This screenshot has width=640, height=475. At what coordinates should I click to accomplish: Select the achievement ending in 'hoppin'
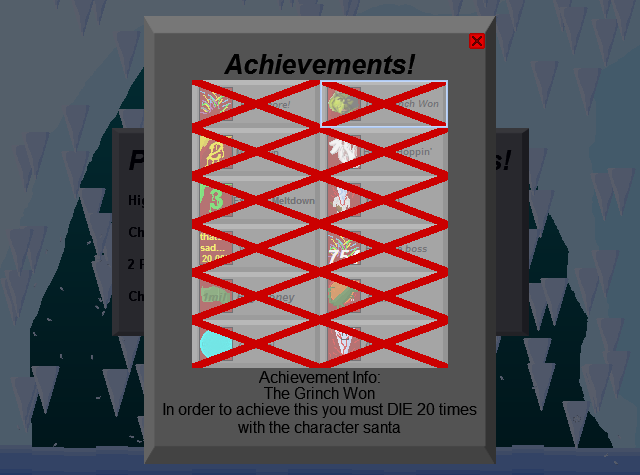[x=384, y=152]
